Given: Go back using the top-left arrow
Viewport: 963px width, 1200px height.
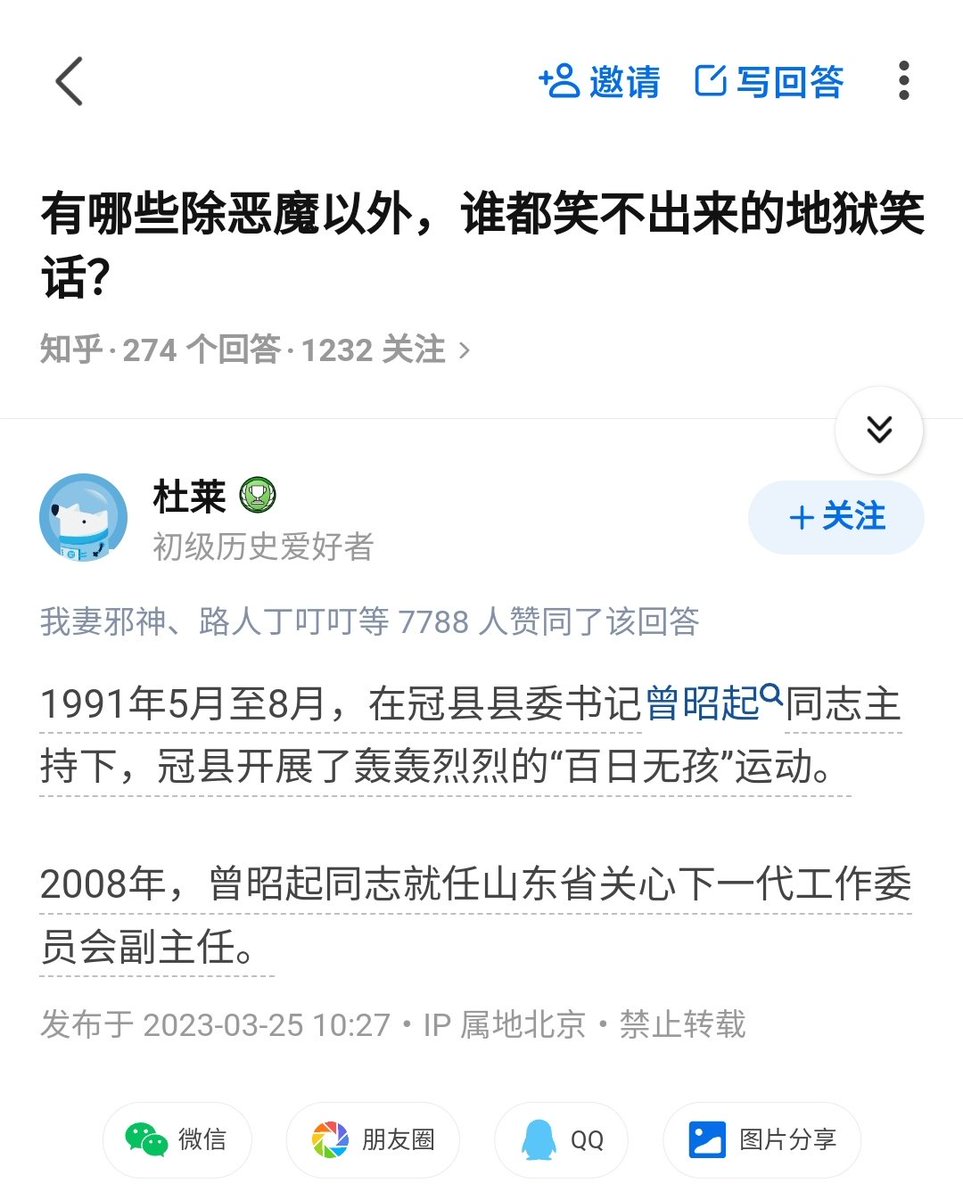Looking at the screenshot, I should [x=69, y=82].
